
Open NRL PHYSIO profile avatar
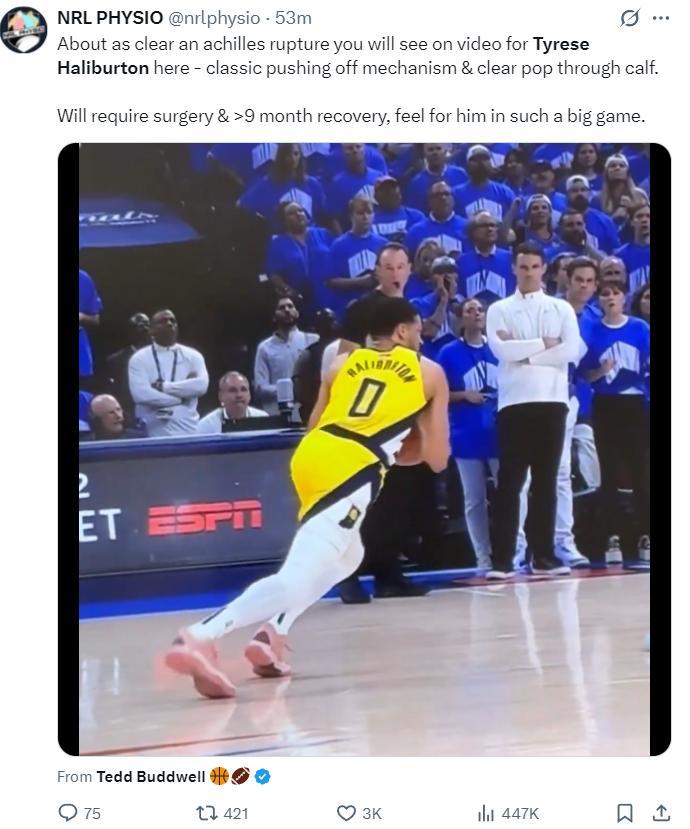pos(24,30)
